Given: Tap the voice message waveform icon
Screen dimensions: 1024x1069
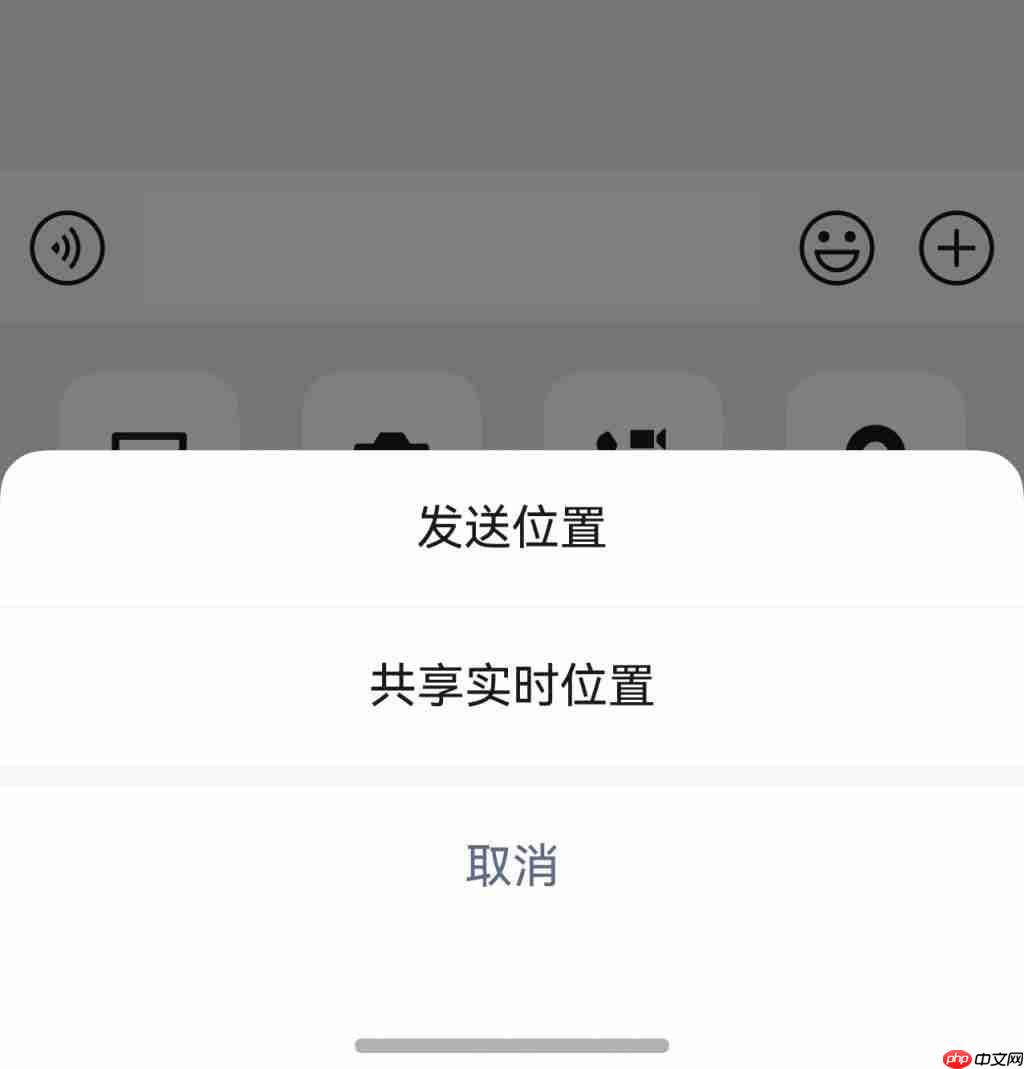Looking at the screenshot, I should tap(66, 248).
